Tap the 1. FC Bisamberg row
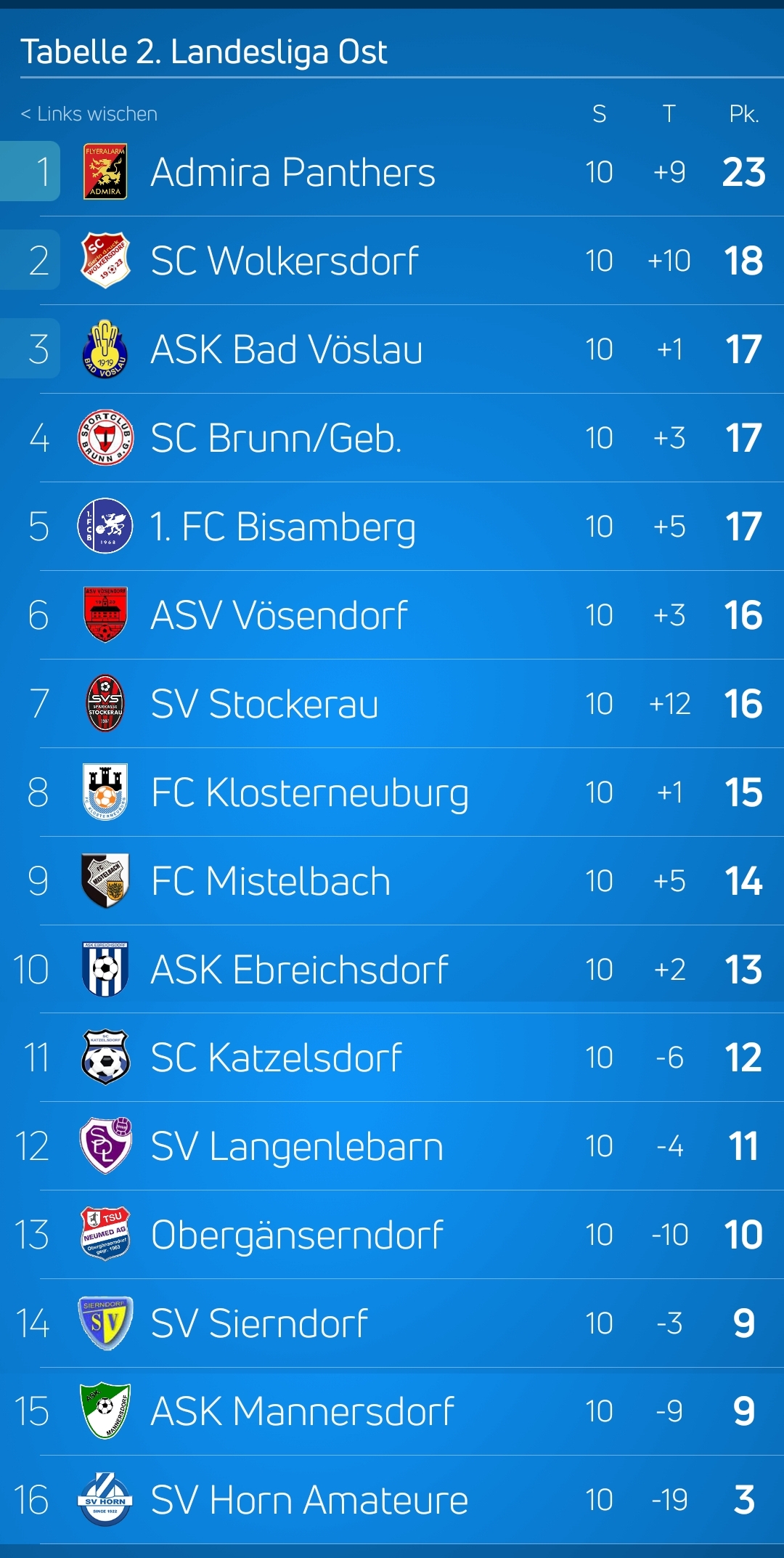This screenshot has height=1558, width=784. (392, 527)
